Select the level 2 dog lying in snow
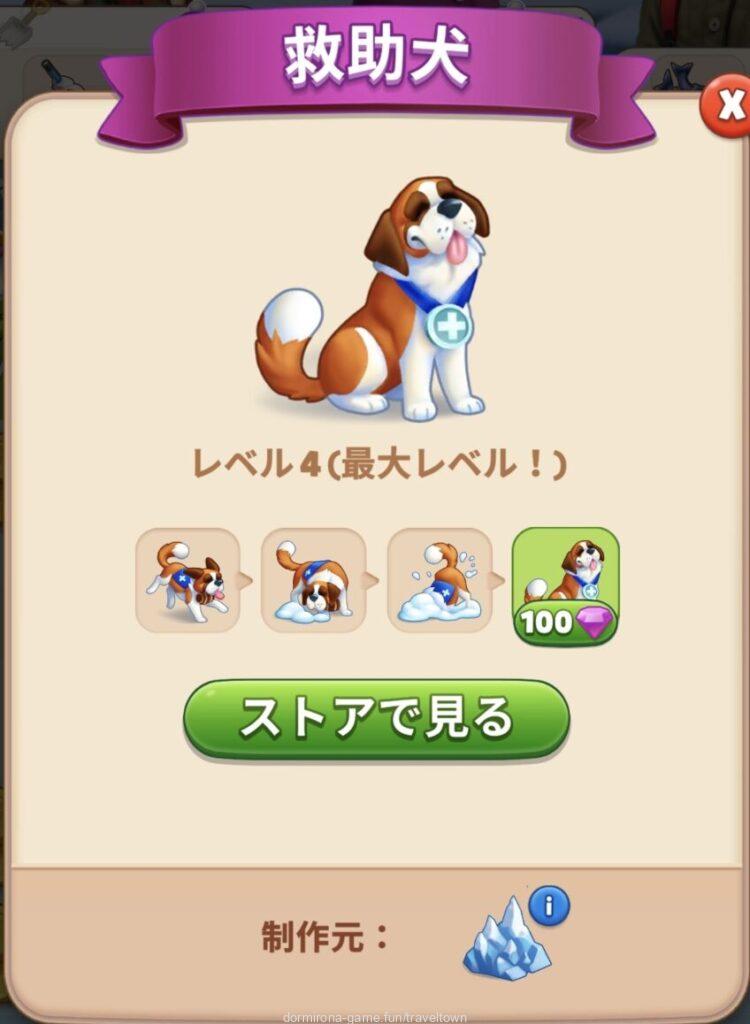The height and width of the screenshot is (1024, 750). click(x=313, y=581)
